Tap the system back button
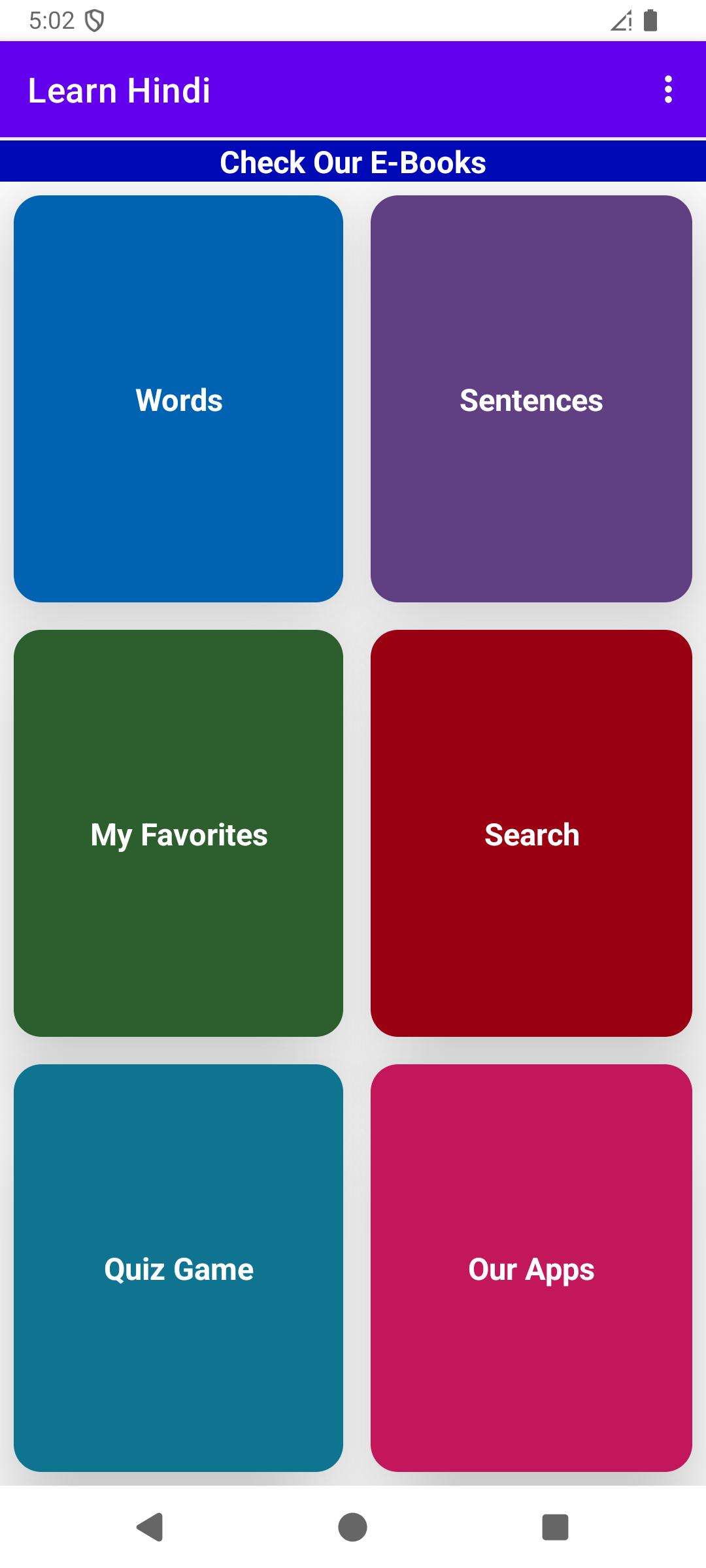 pos(150,1527)
